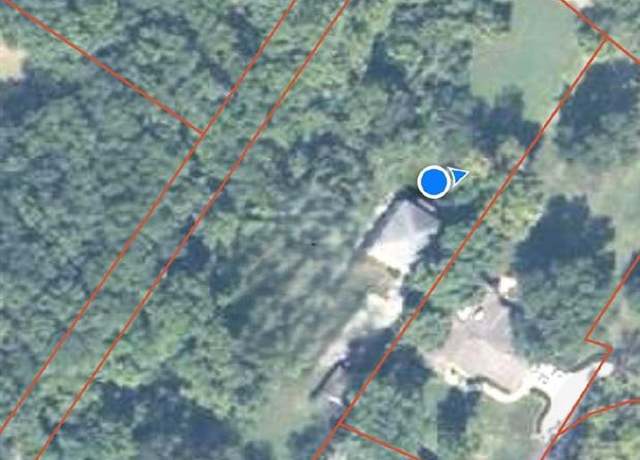Viewport: 640px width, 460px height.
Task: Tap the blue current-location marker
Action: point(434,181)
